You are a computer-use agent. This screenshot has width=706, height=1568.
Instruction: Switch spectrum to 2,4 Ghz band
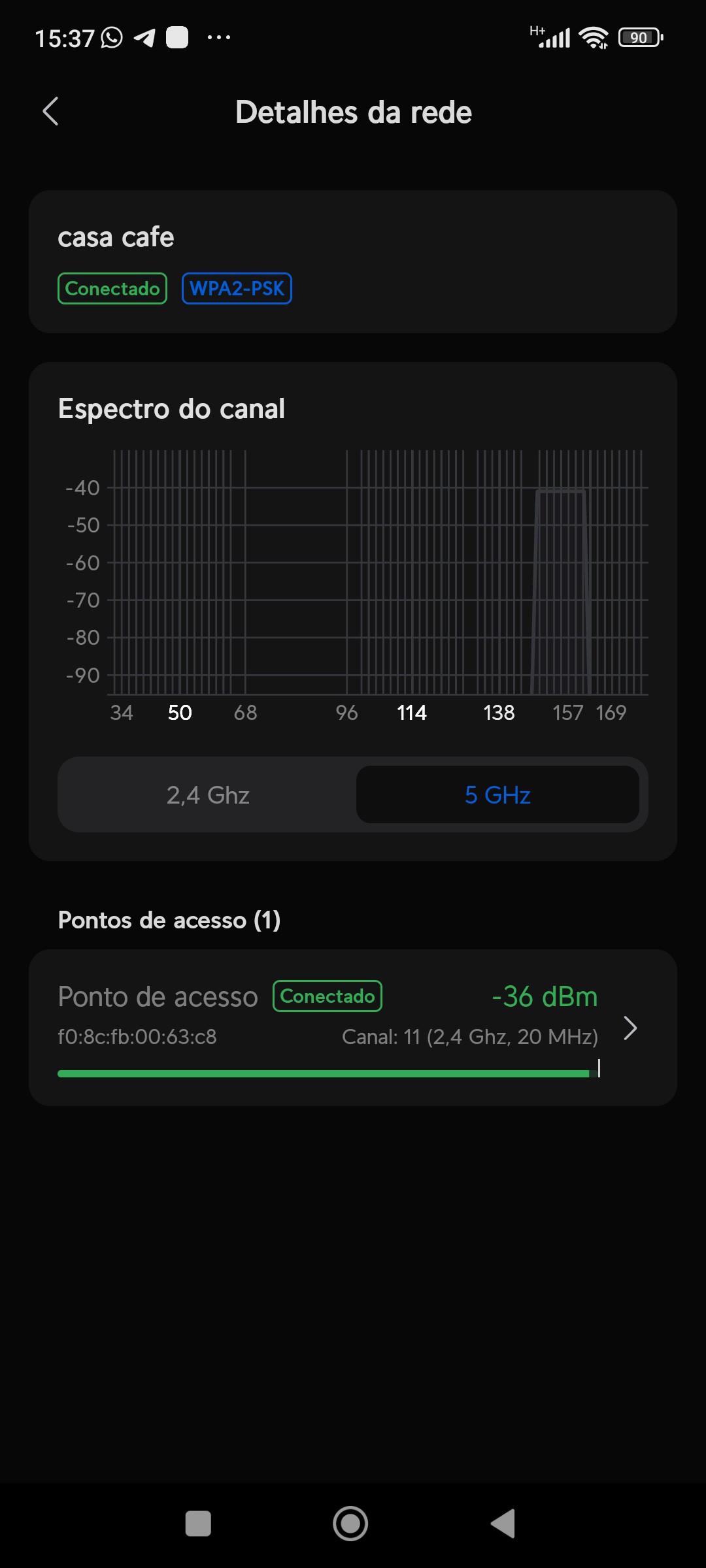[x=208, y=795]
